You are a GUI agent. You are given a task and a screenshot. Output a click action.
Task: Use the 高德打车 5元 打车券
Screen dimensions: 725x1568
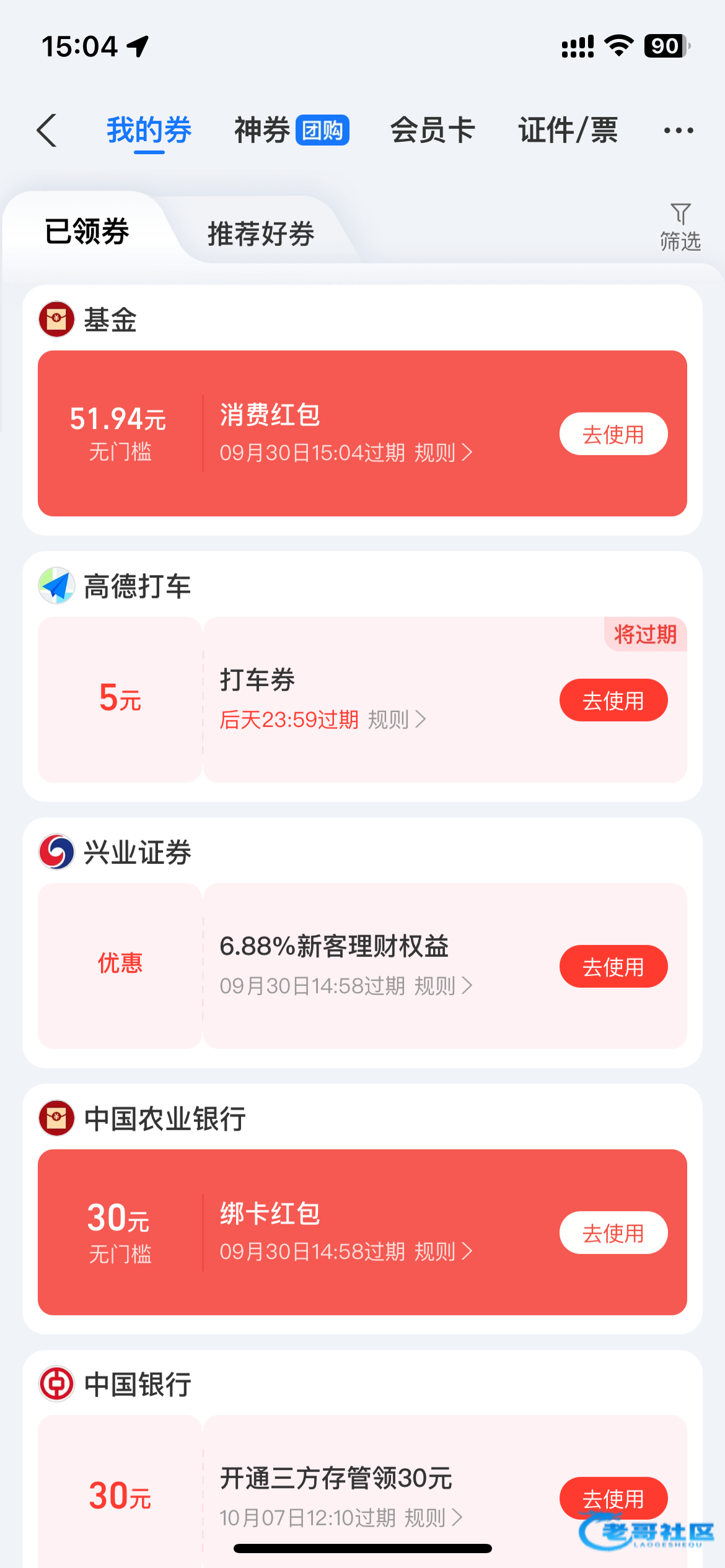[613, 700]
